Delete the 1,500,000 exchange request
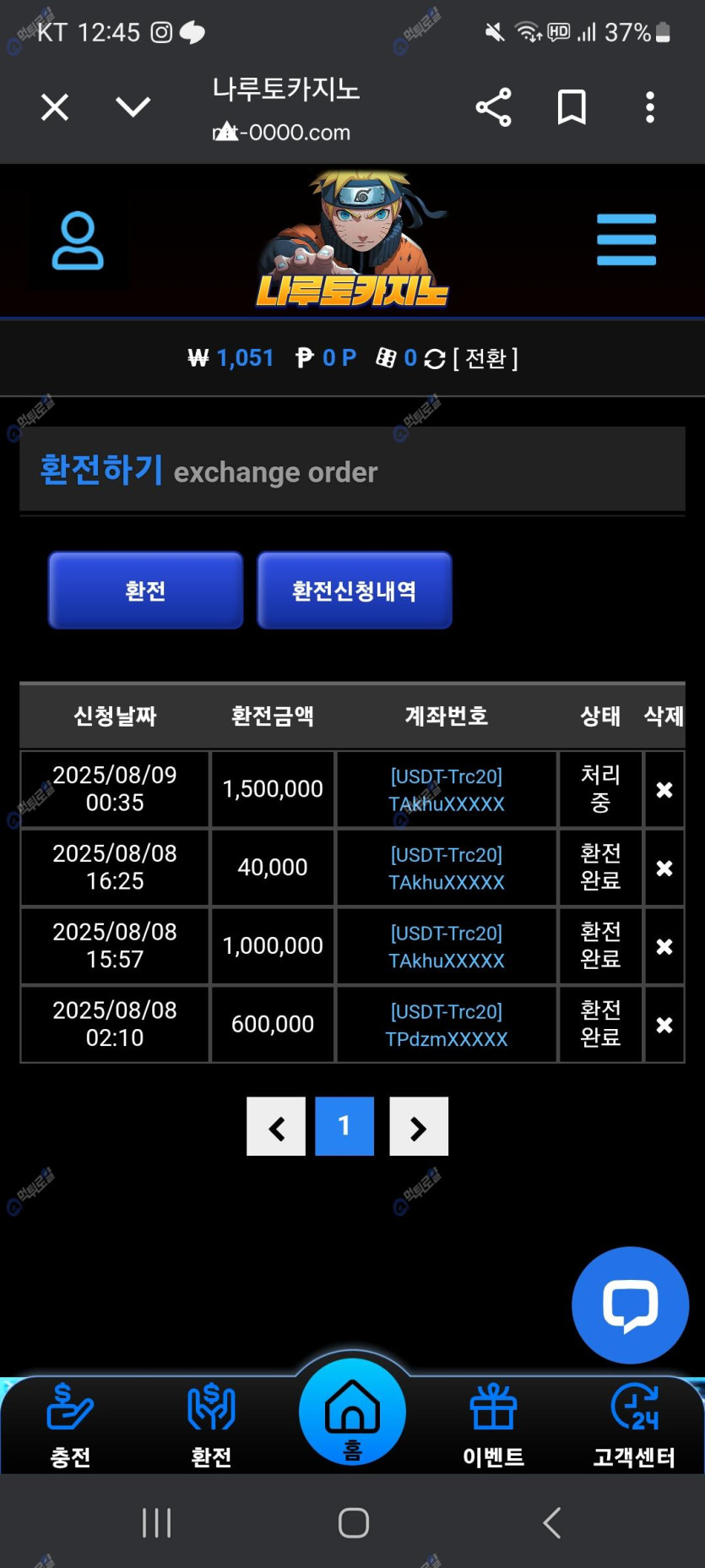Image resolution: width=705 pixels, height=1568 pixels. (x=664, y=790)
